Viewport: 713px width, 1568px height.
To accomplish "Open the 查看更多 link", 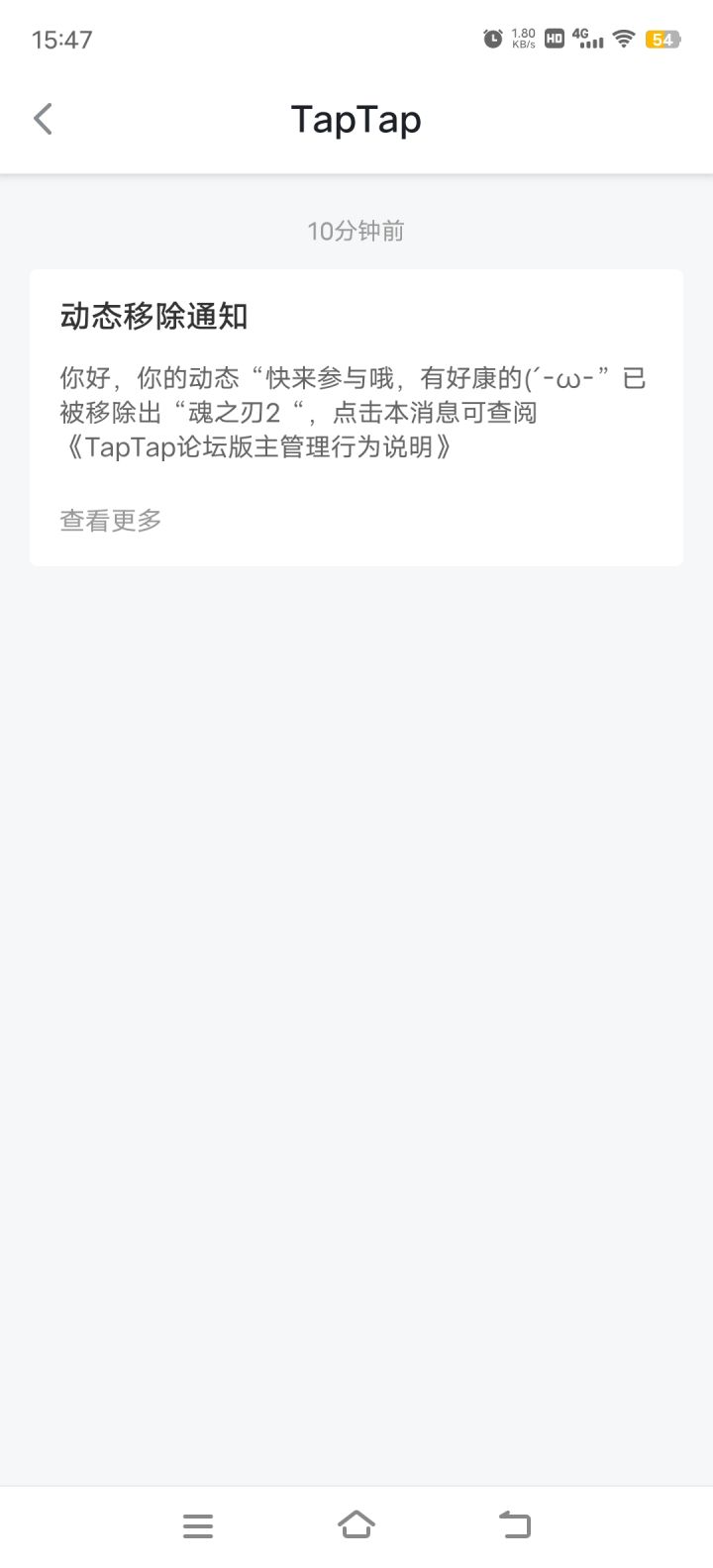I will (109, 520).
